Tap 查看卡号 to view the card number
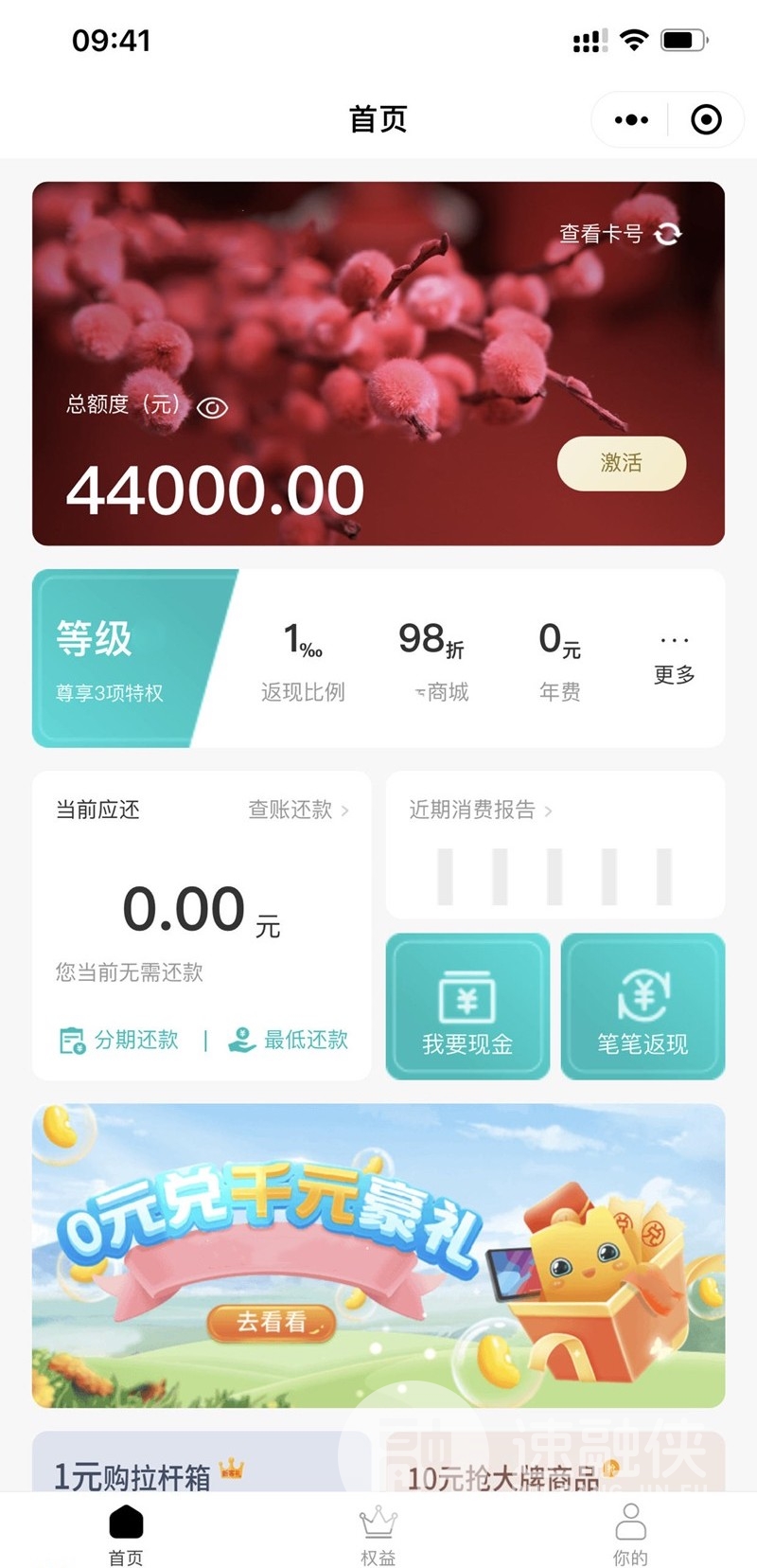Image resolution: width=757 pixels, height=1568 pixels. (x=619, y=234)
